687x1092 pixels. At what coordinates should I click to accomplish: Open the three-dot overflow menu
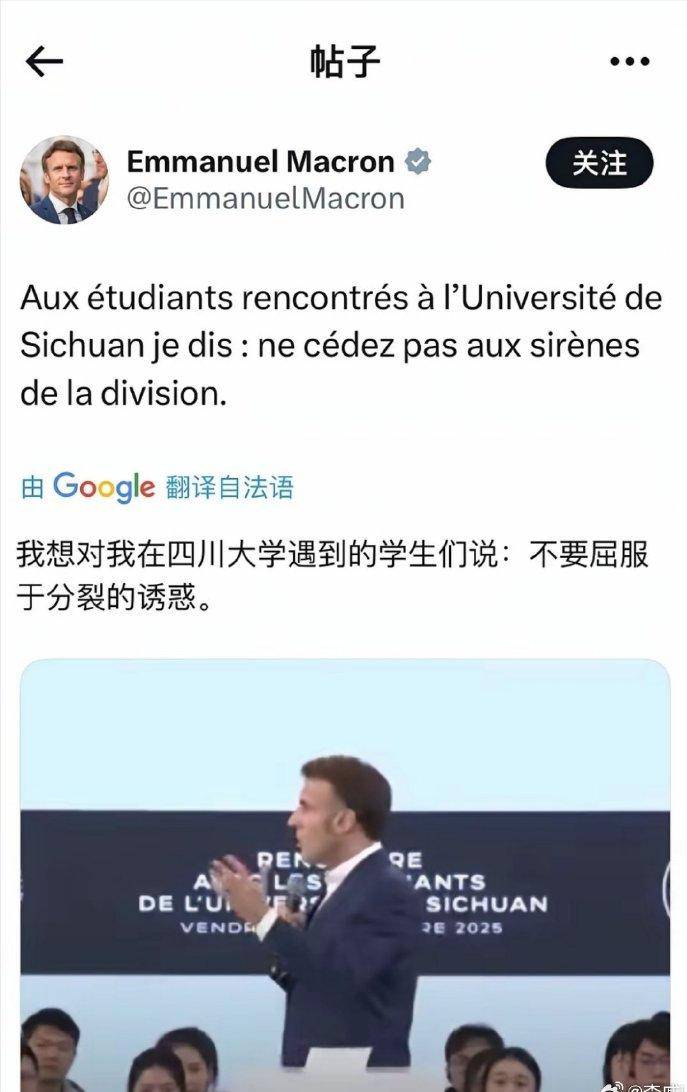pos(629,62)
